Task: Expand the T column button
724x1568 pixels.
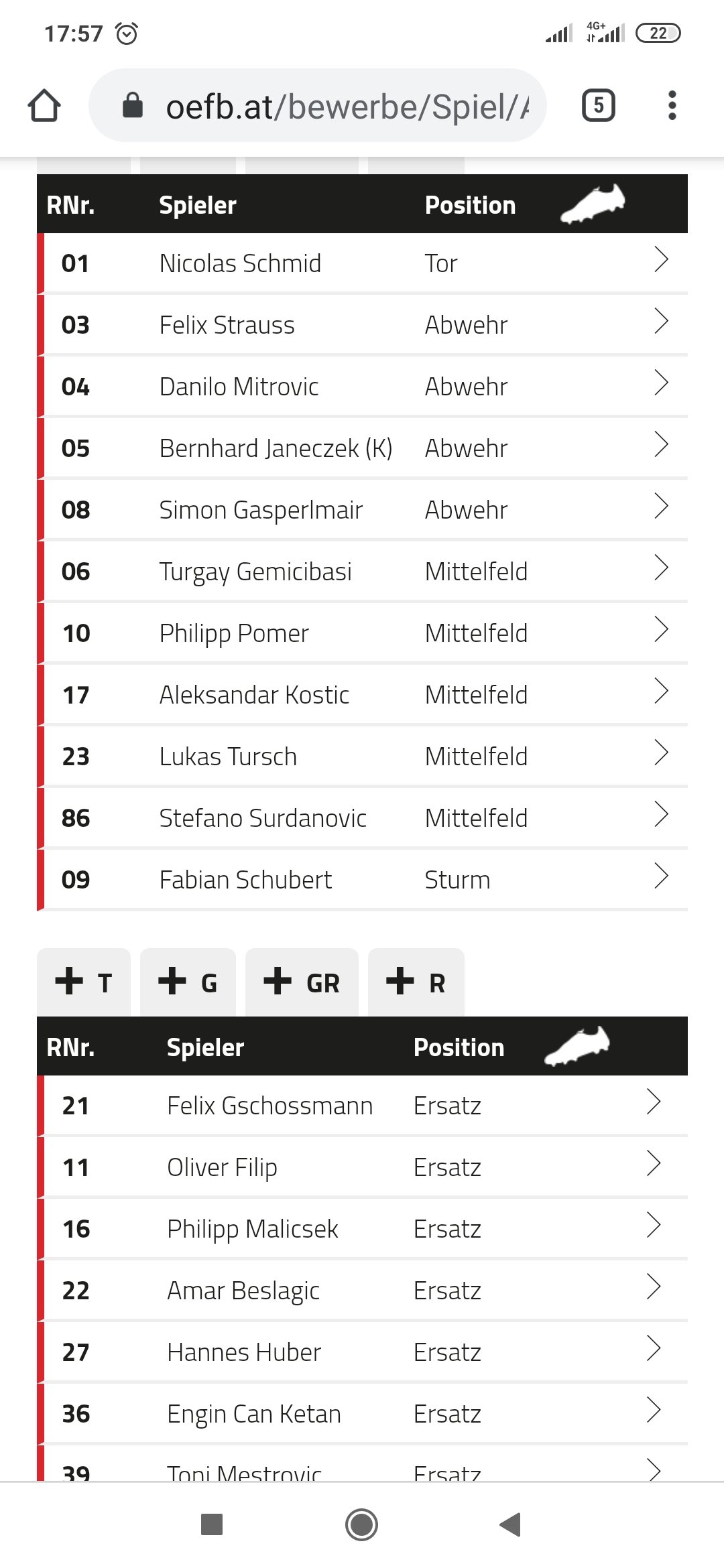Action: click(84, 982)
